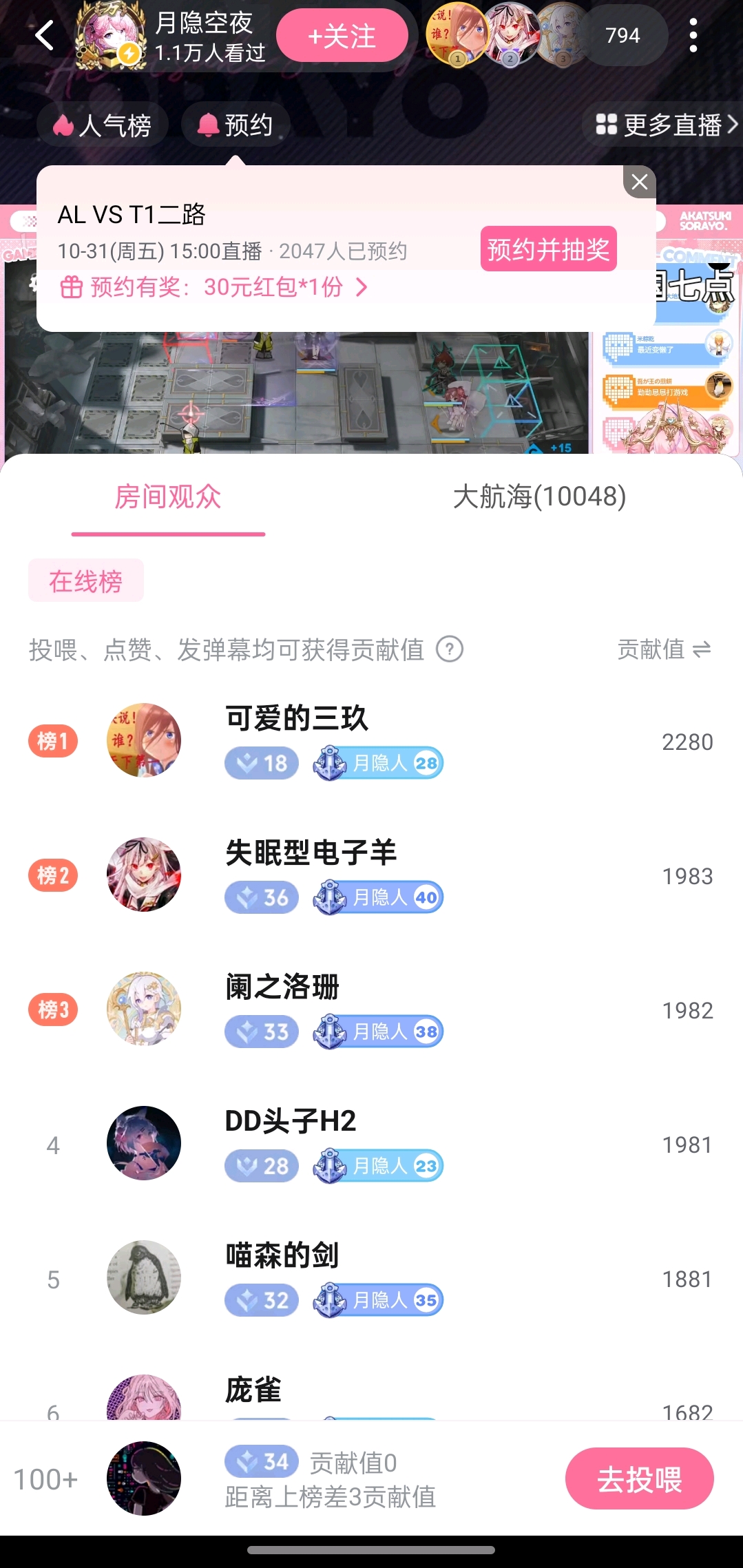
Task: Switch to the 大航海 tab
Action: [x=539, y=496]
